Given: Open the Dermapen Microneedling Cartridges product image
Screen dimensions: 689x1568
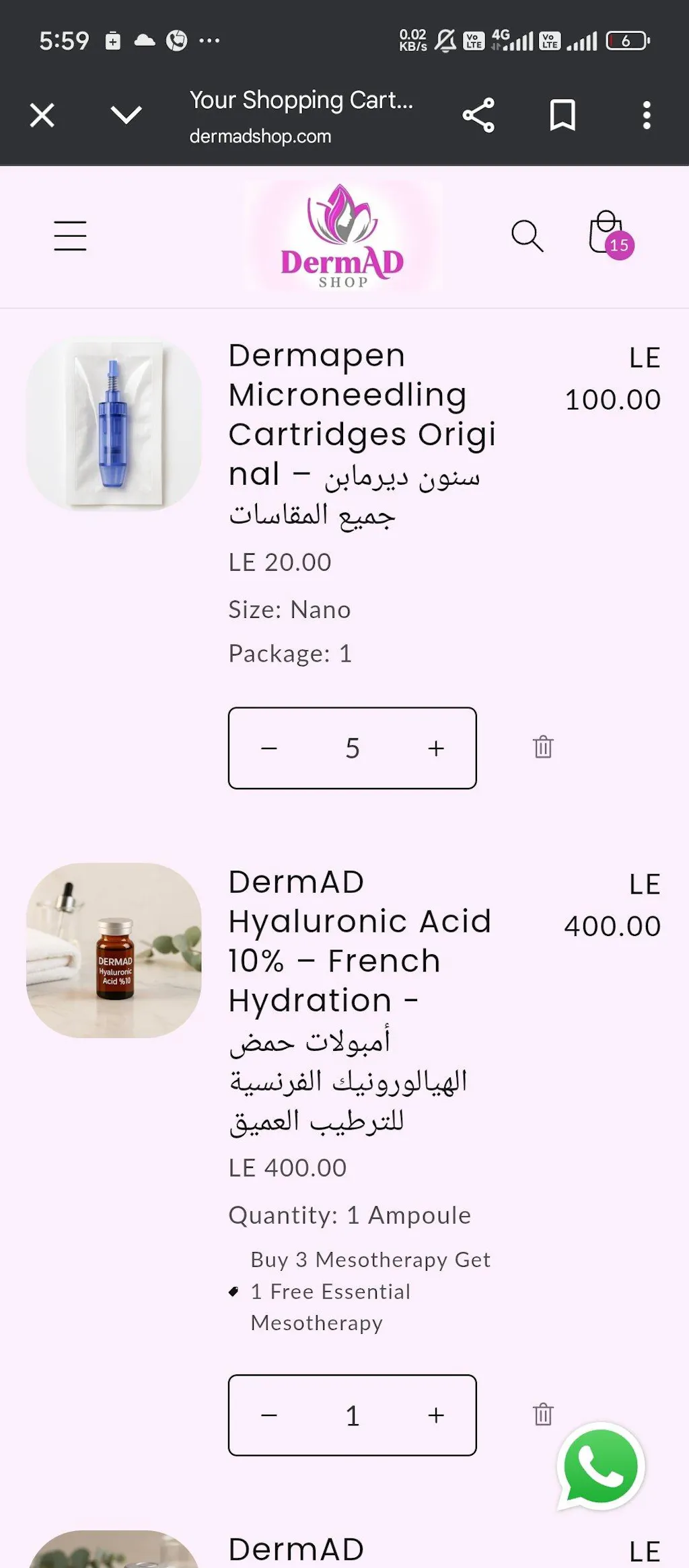Looking at the screenshot, I should (114, 424).
